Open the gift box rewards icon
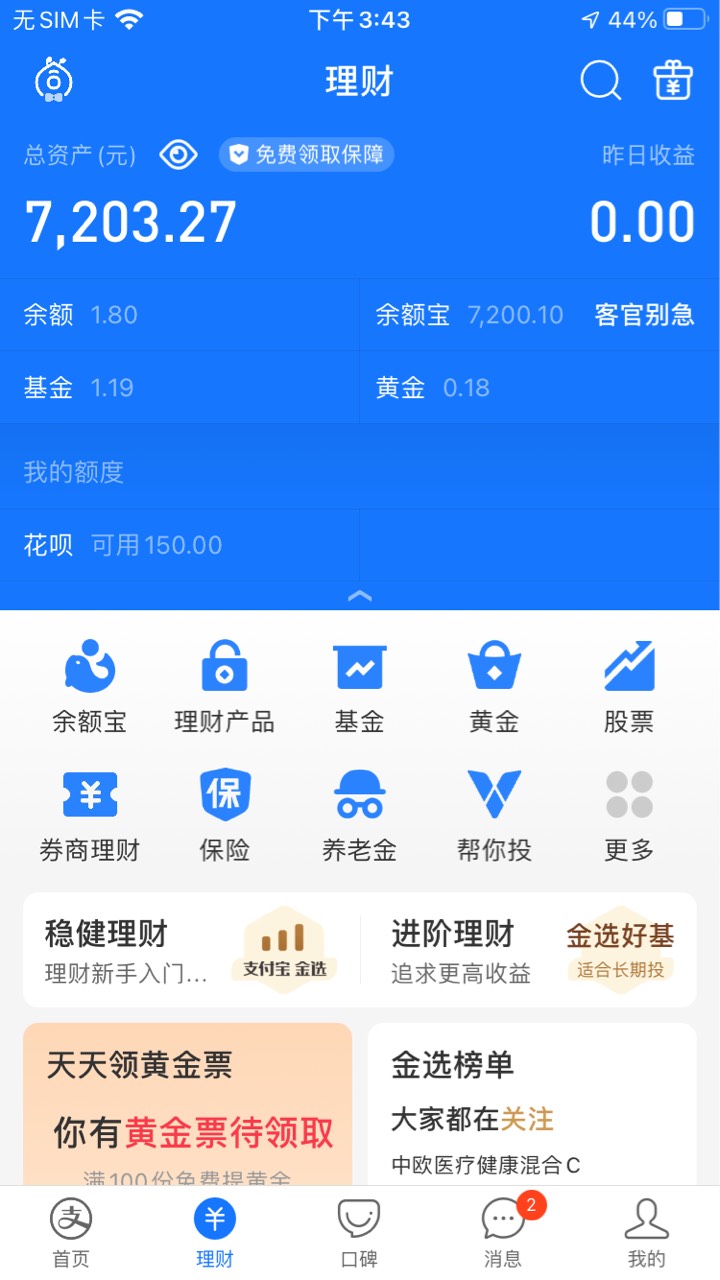Screen dimensions: 720x1280 click(x=673, y=81)
